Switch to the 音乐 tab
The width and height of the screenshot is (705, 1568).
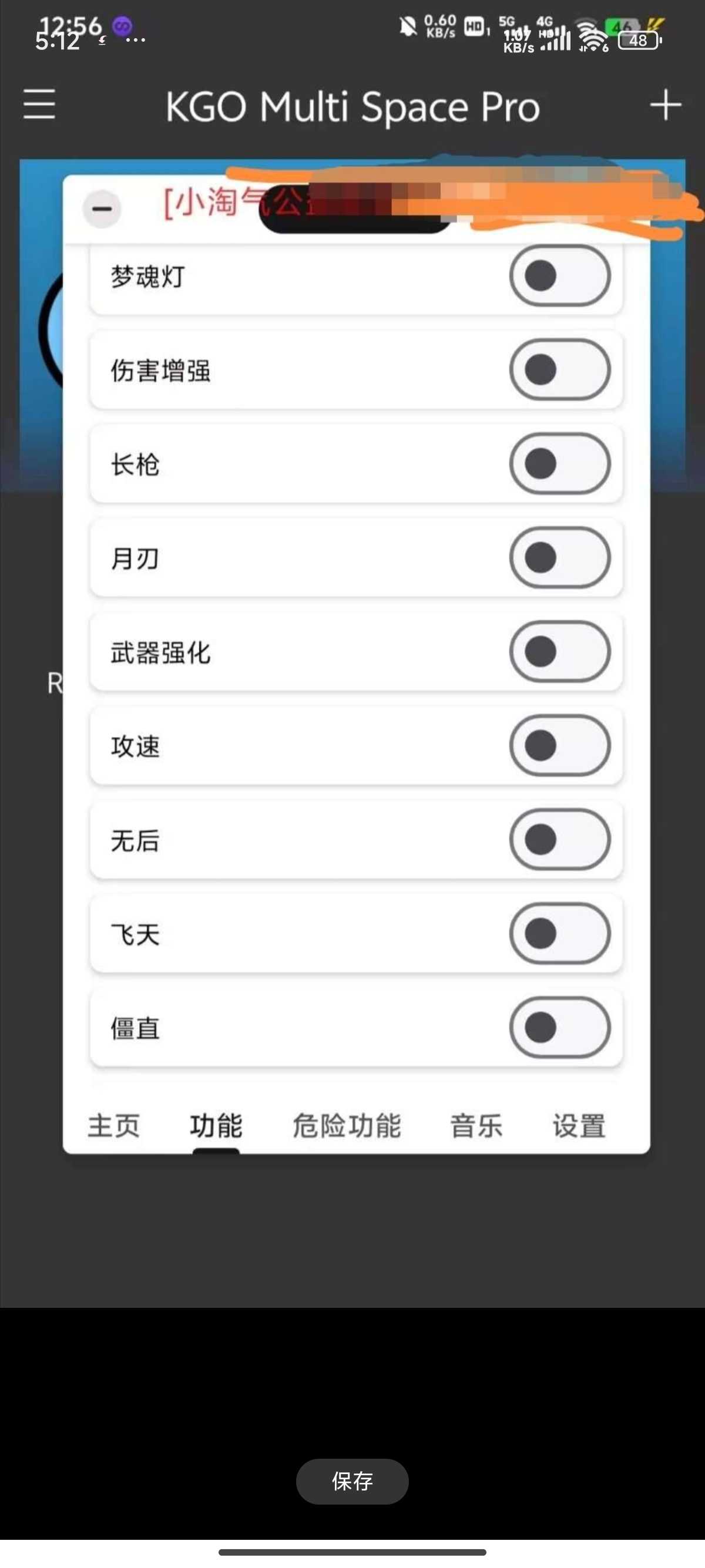(476, 1125)
